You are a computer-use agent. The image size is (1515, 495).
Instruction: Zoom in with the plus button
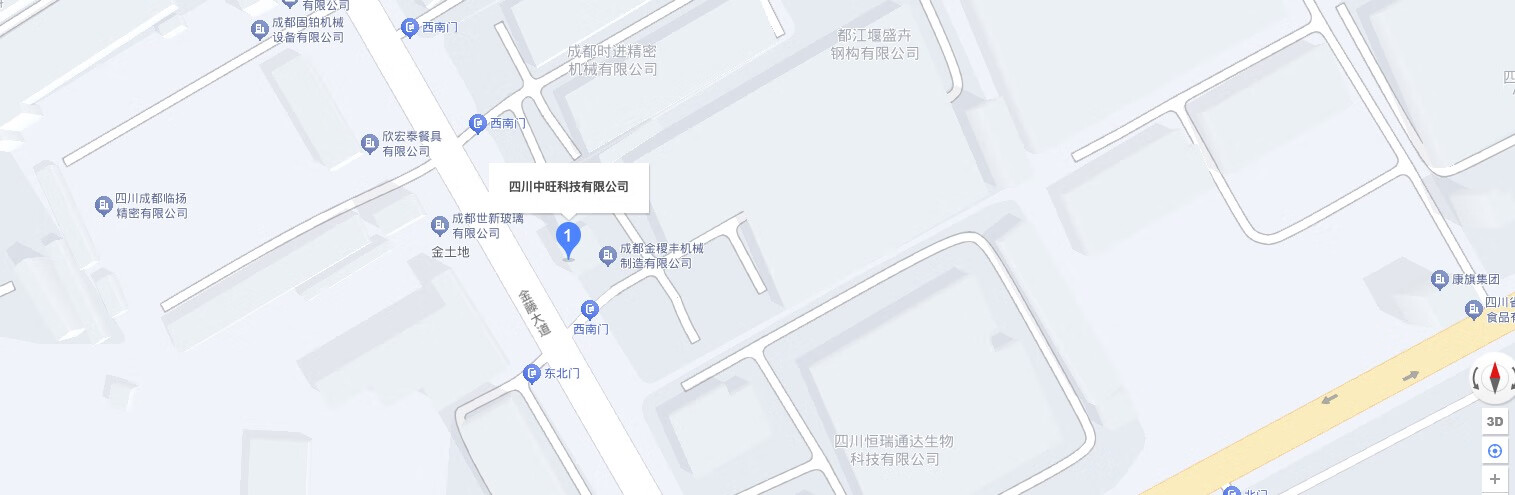point(1495,479)
